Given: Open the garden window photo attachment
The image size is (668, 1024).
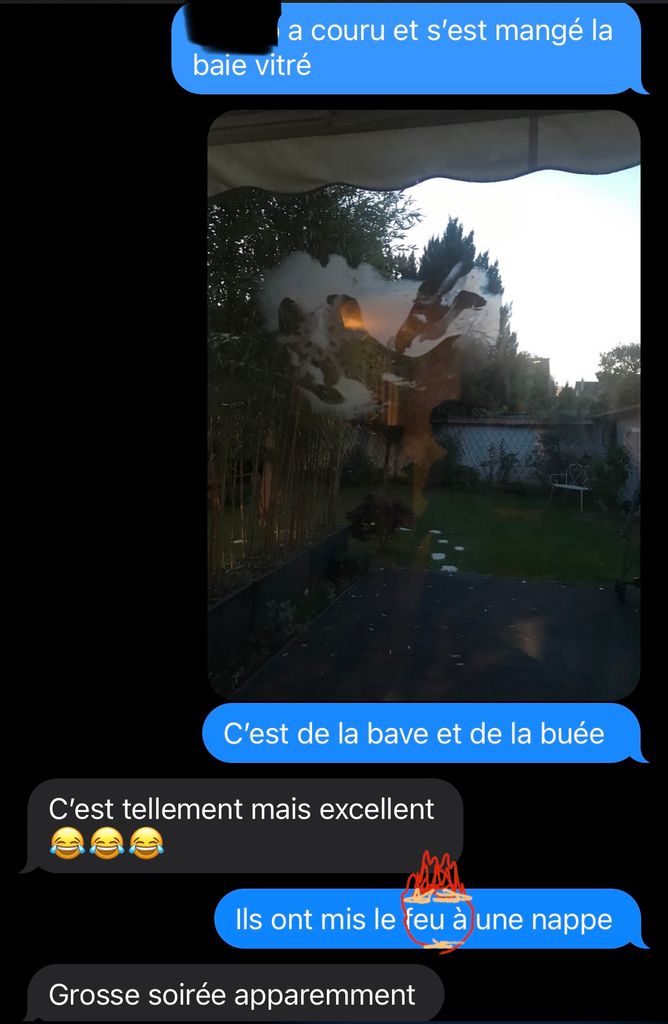Looking at the screenshot, I should point(423,405).
